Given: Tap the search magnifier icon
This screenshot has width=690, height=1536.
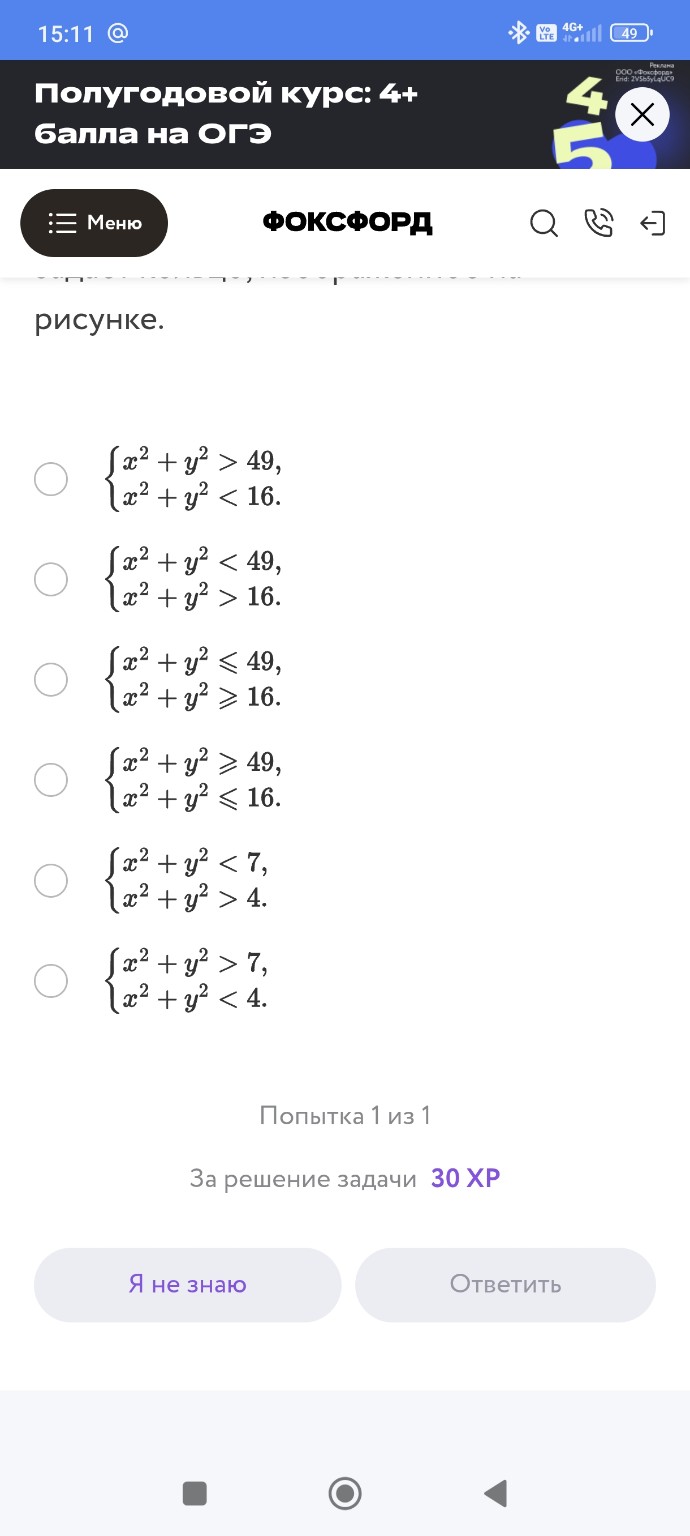Looking at the screenshot, I should 544,223.
